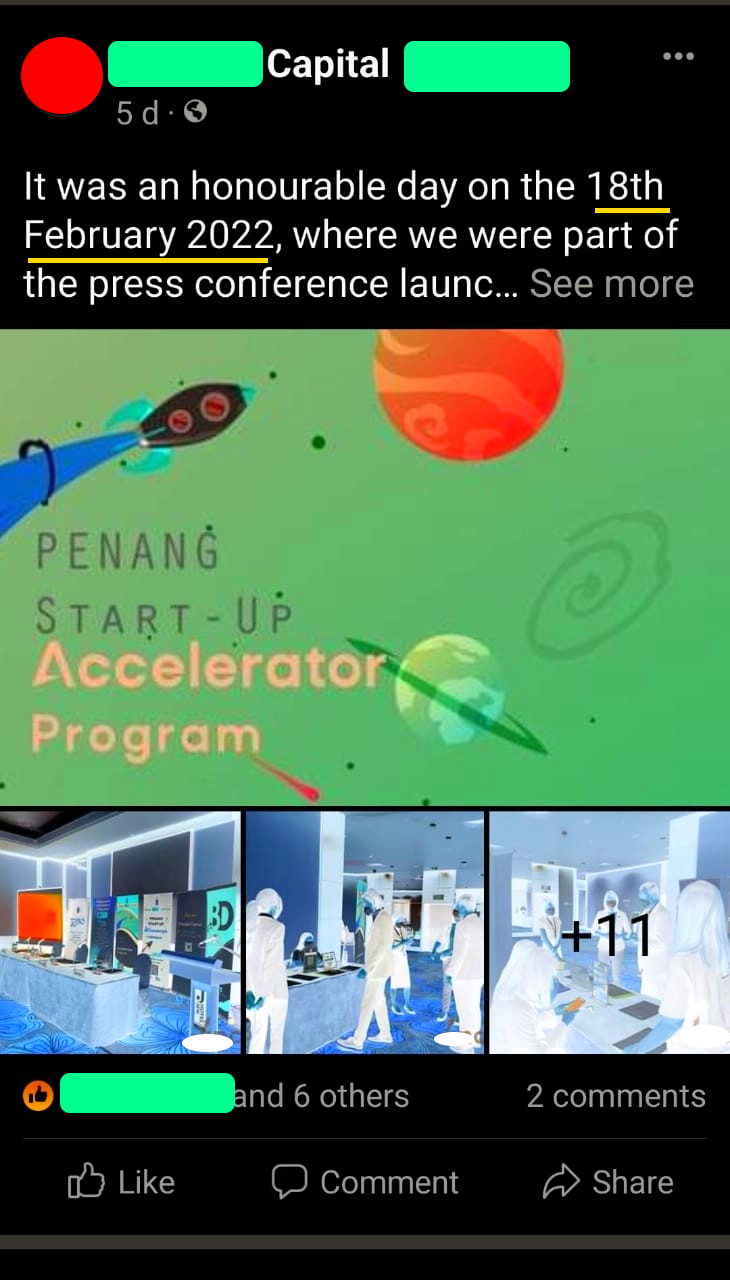See who reacted: and 6 others
This screenshot has height=1280, width=730.
(320, 1096)
